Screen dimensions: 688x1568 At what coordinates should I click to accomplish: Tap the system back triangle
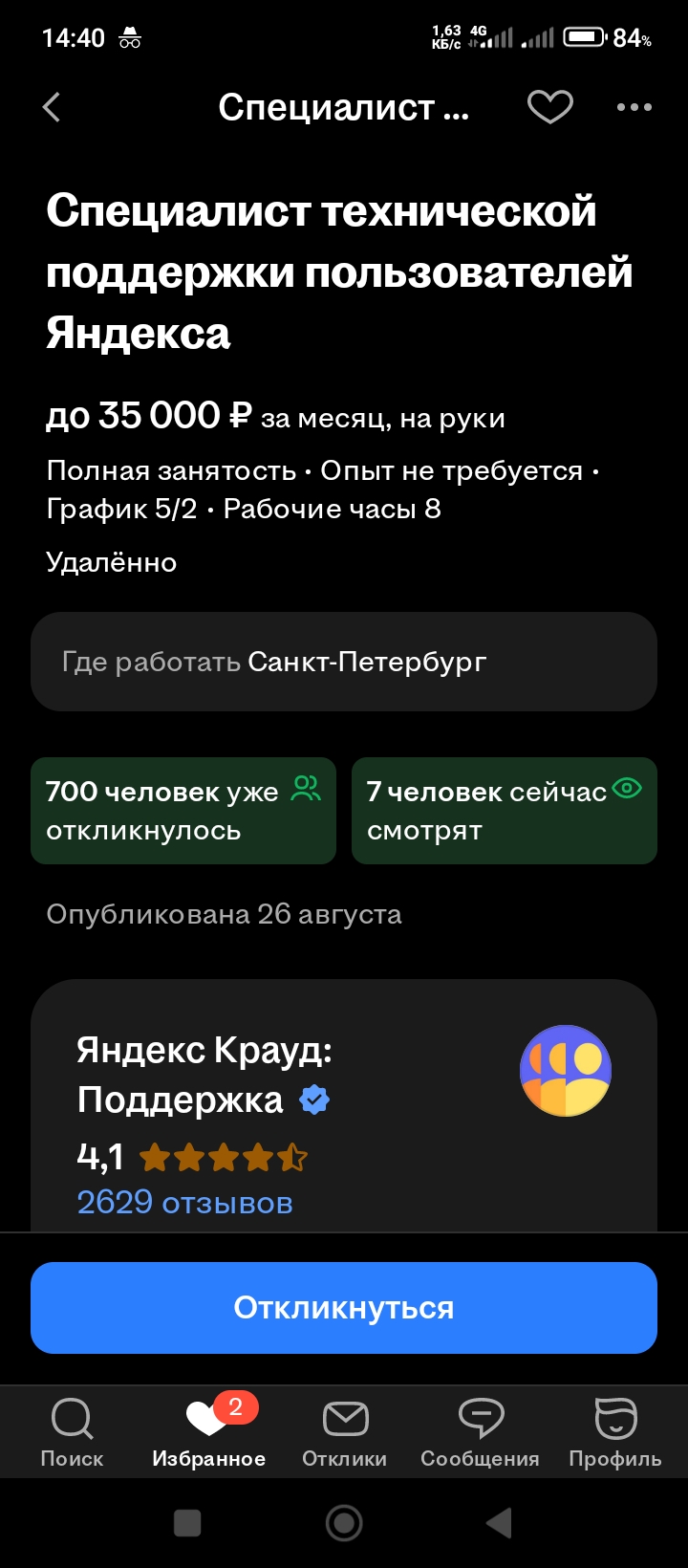(499, 1523)
